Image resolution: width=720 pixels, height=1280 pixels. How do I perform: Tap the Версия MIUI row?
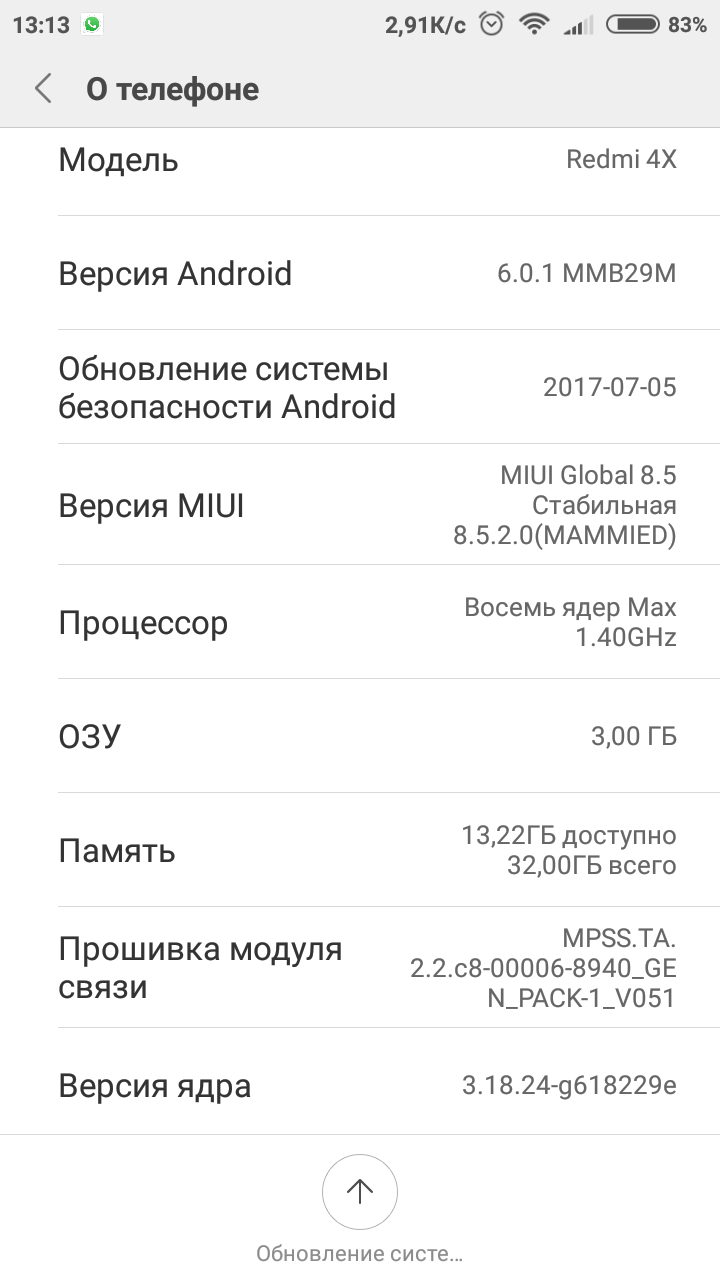click(360, 505)
